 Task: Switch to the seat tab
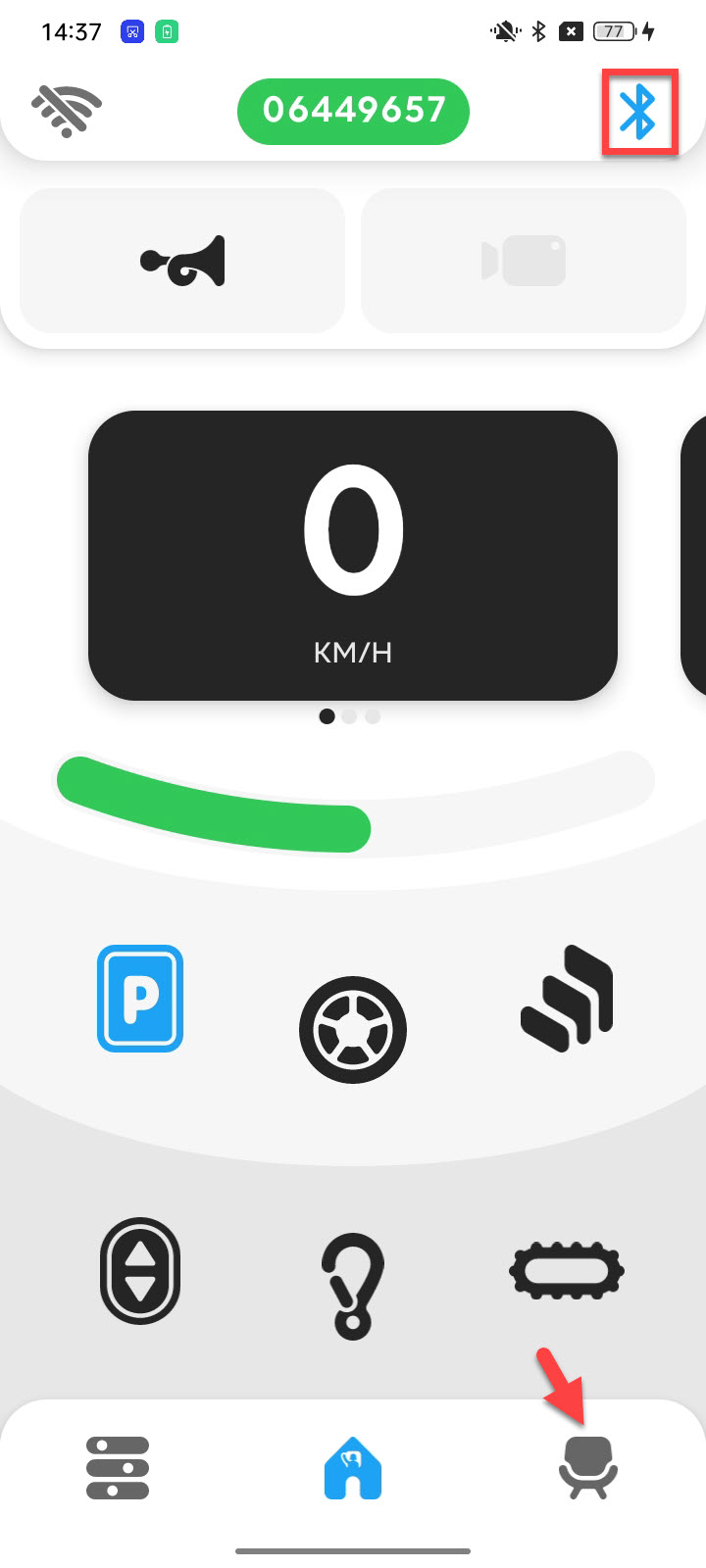pyautogui.click(x=588, y=1468)
